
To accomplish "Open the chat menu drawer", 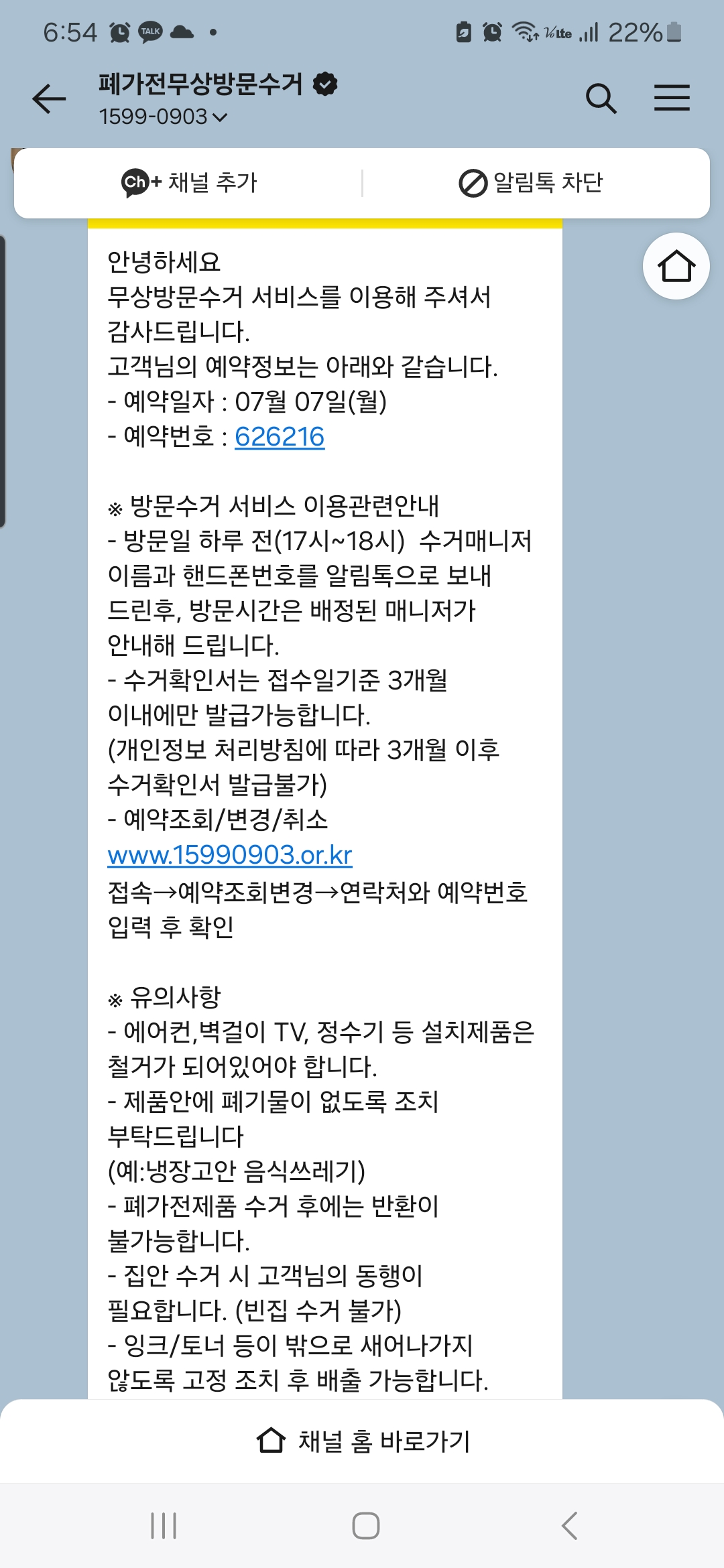I will click(672, 98).
